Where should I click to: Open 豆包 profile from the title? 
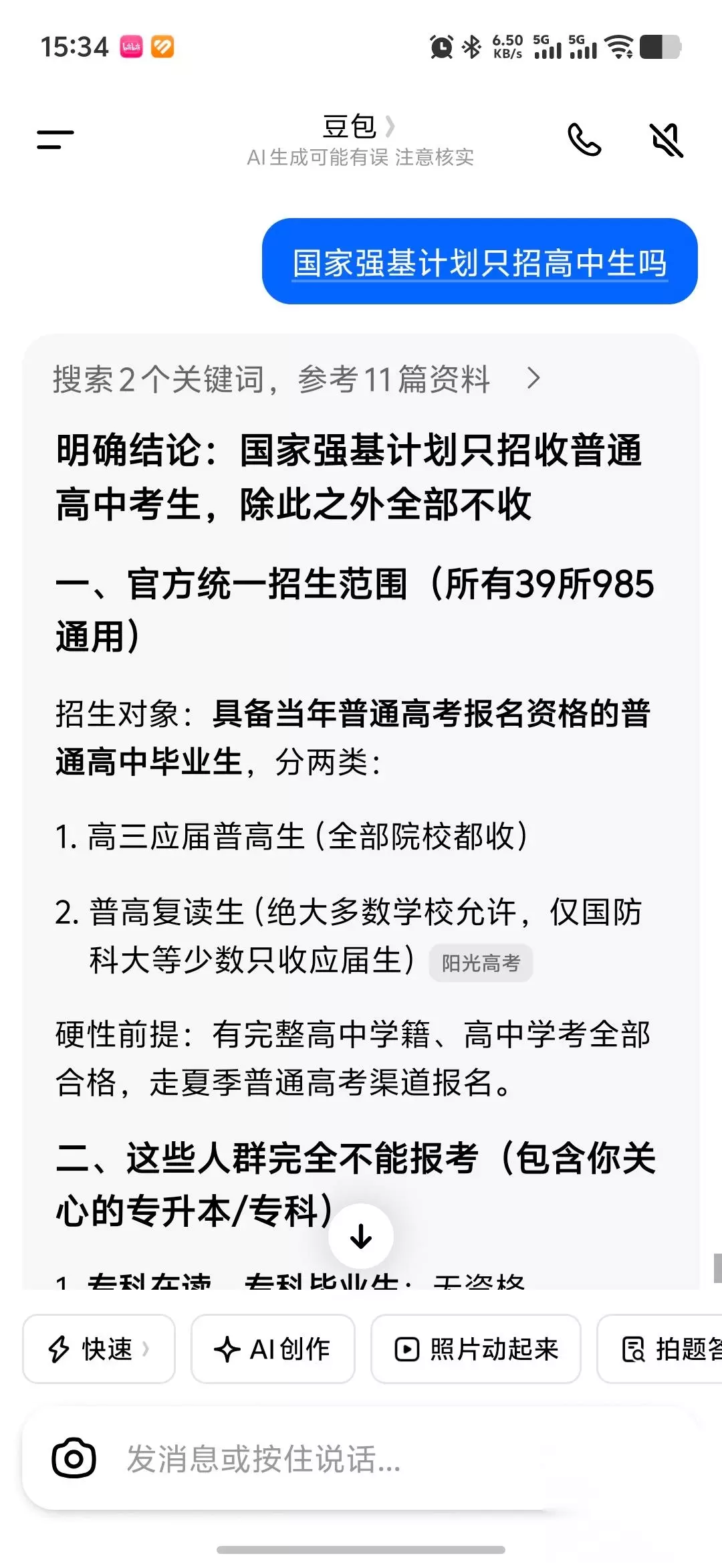pyautogui.click(x=359, y=126)
